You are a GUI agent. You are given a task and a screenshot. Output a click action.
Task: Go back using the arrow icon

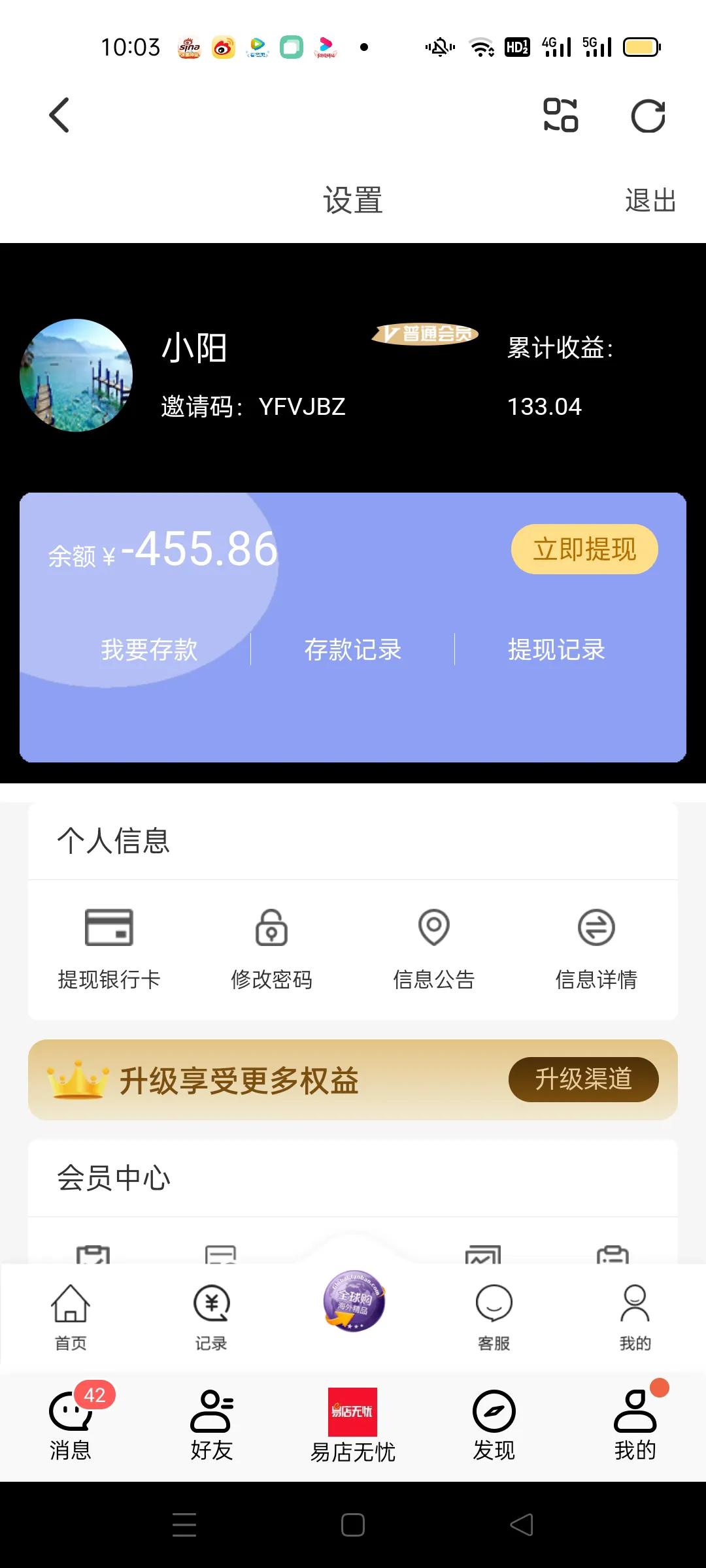click(x=59, y=115)
